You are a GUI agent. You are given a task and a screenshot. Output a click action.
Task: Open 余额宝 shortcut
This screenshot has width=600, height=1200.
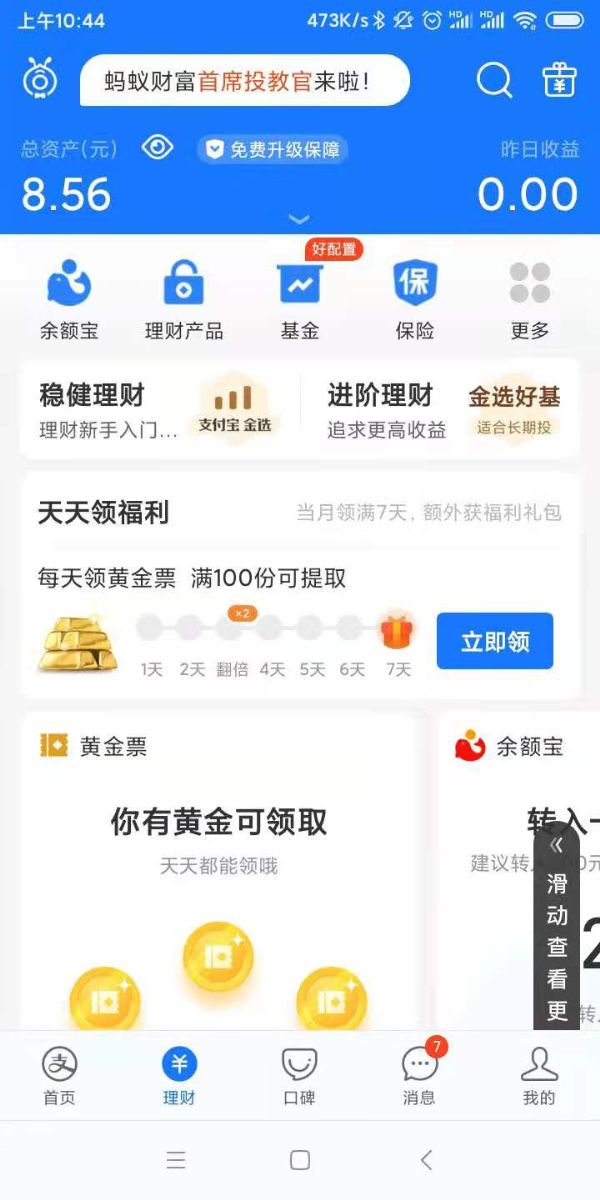click(x=69, y=300)
